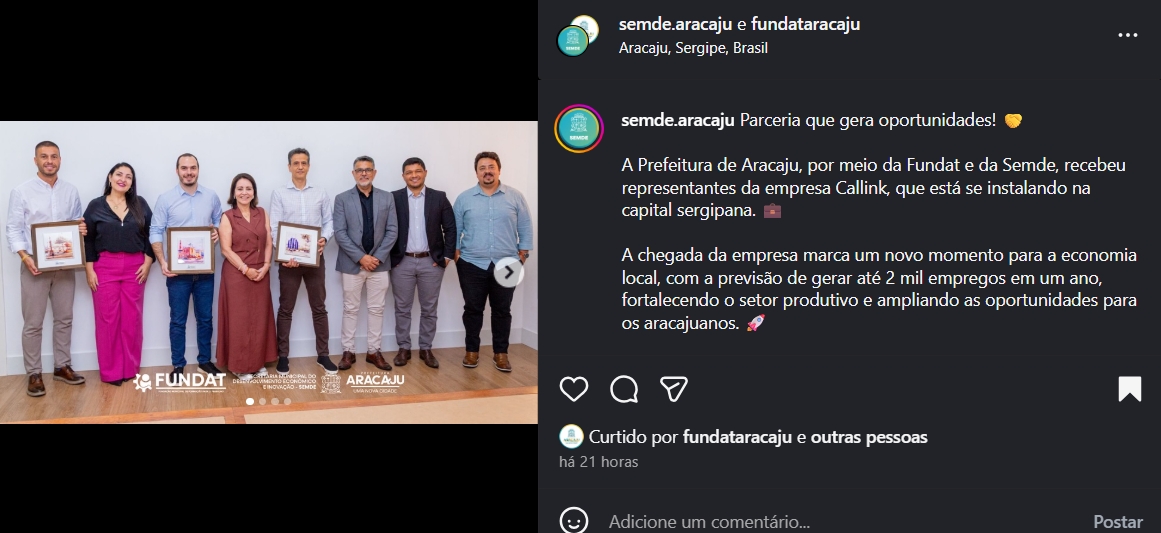This screenshot has height=533, width=1161.
Task: Open the emoji picker for comments
Action: coord(574,521)
